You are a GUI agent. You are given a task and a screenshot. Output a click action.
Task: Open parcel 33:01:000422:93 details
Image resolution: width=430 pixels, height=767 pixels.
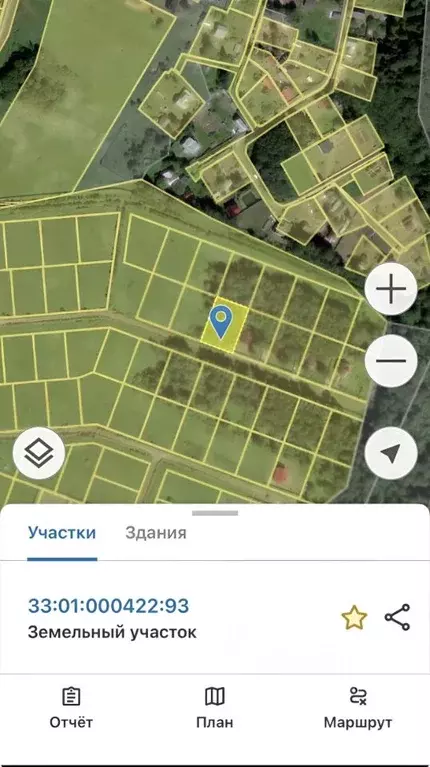[108, 606]
